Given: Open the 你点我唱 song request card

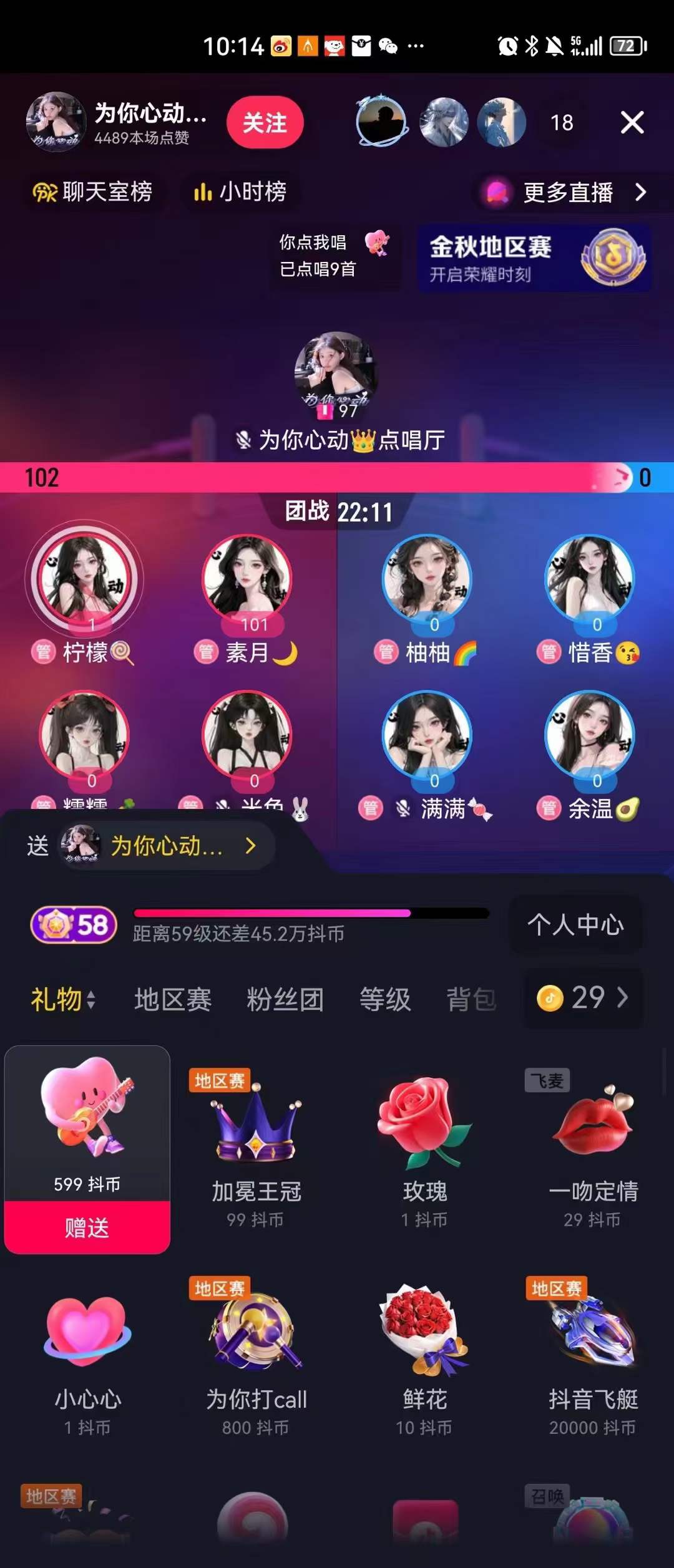Looking at the screenshot, I should [x=334, y=256].
